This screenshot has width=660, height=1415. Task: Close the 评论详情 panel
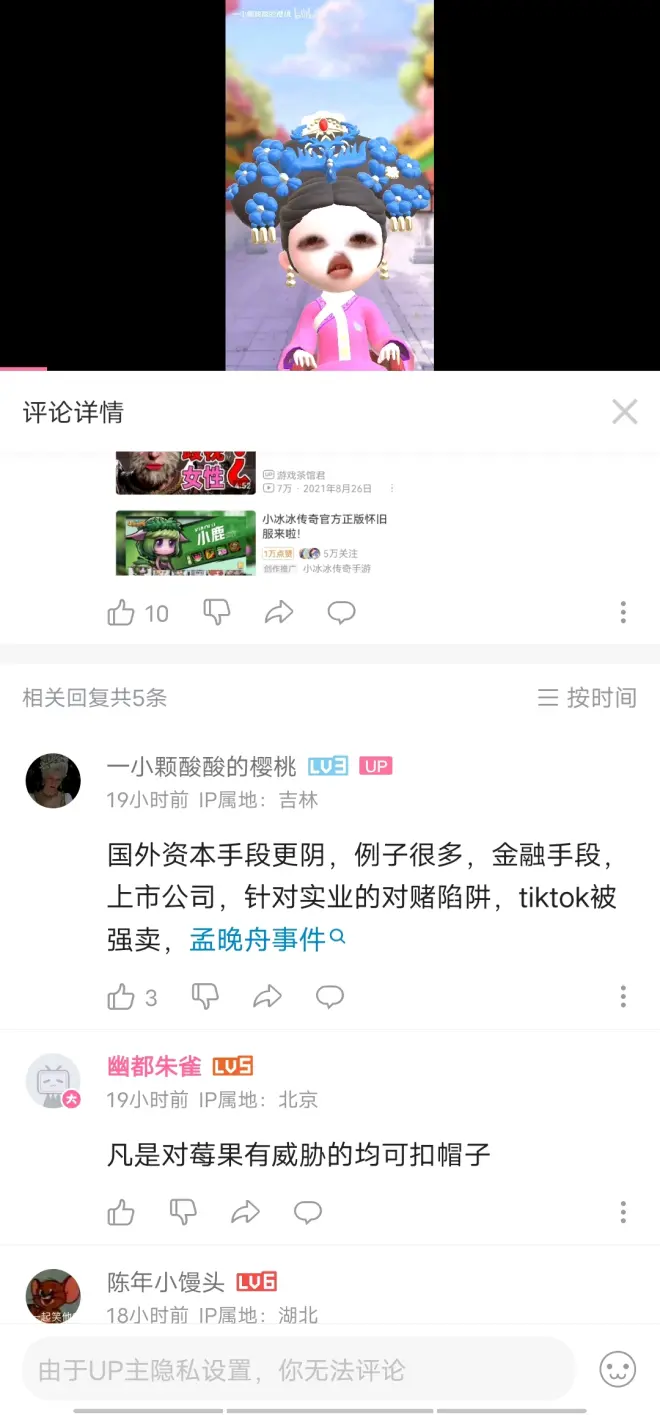click(x=625, y=411)
